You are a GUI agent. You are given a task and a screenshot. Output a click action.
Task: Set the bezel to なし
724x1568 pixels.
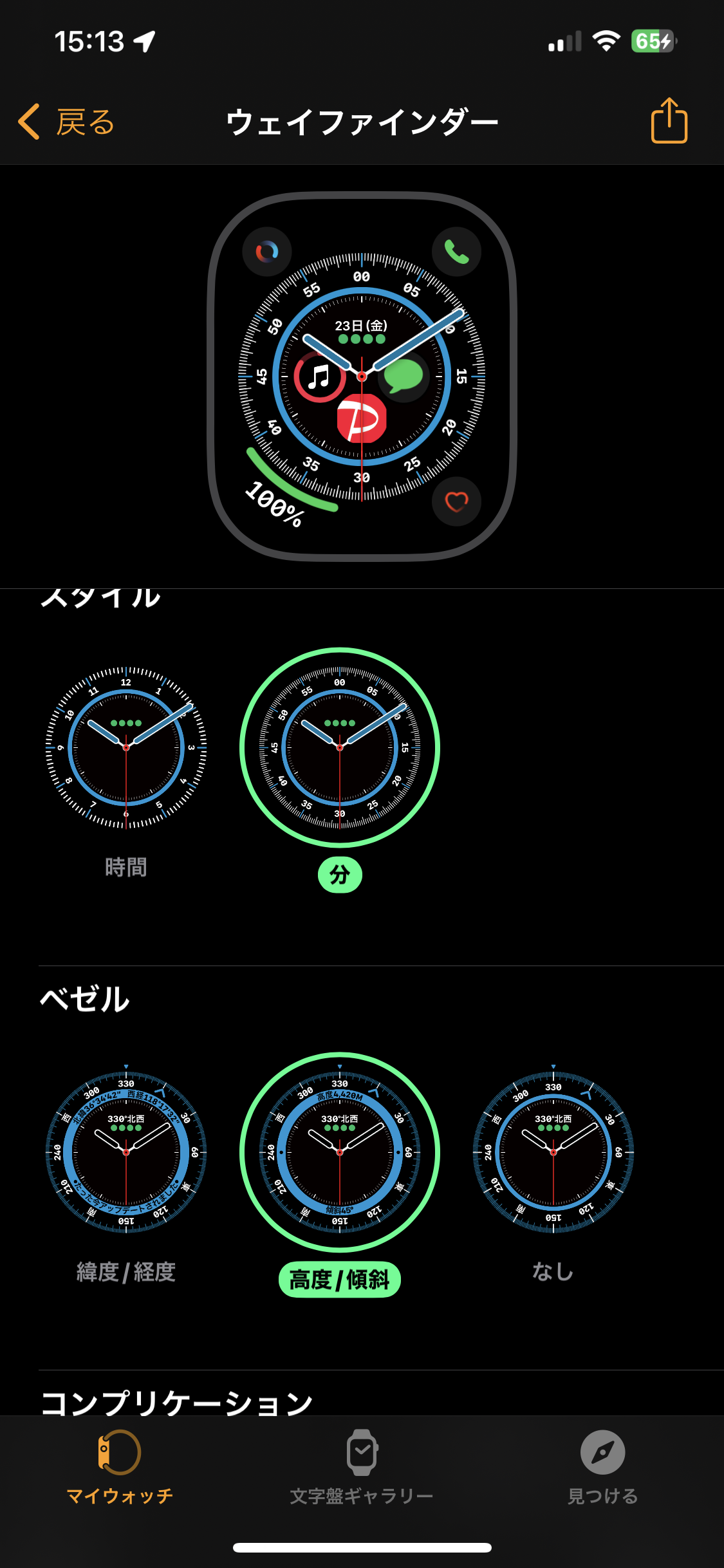point(553,1152)
